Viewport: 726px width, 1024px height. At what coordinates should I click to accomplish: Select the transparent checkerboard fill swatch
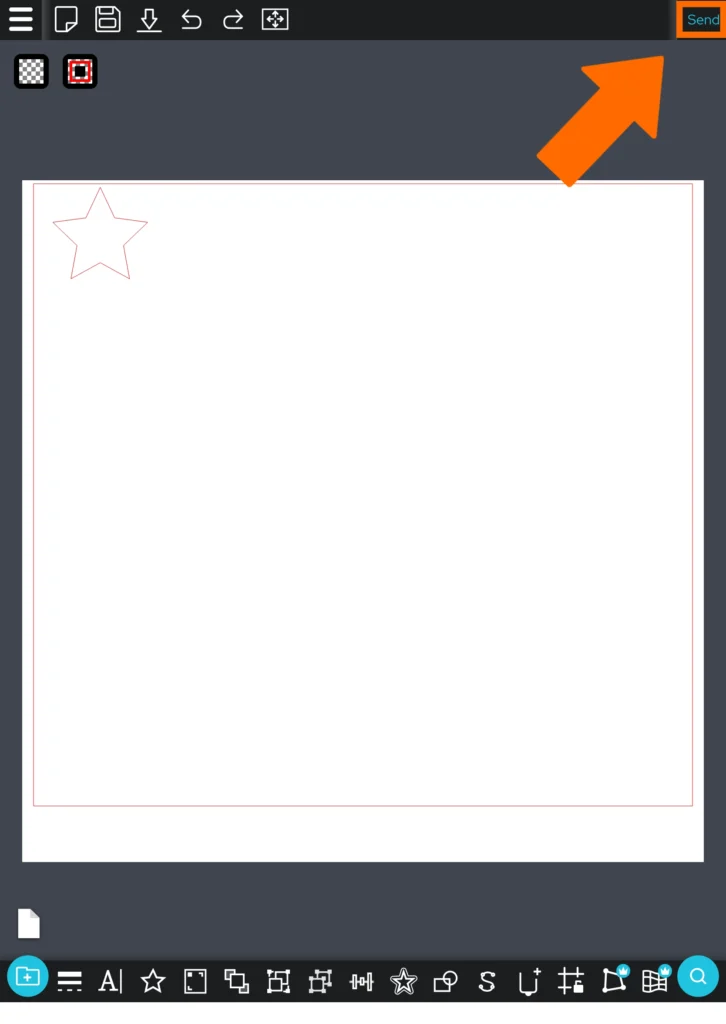pos(32,71)
